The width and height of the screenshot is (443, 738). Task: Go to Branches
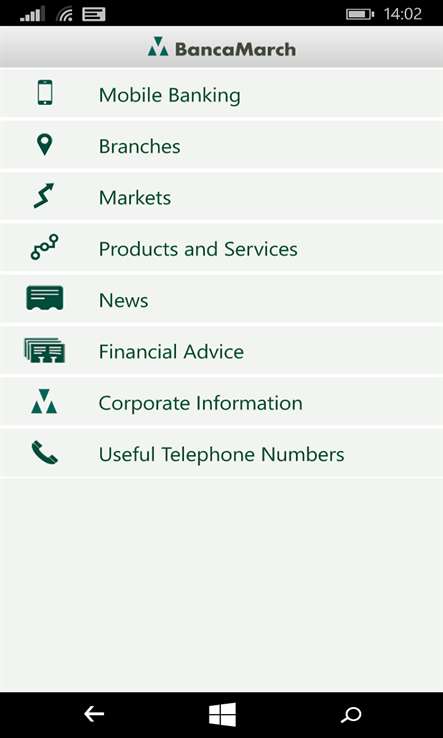(x=221, y=145)
